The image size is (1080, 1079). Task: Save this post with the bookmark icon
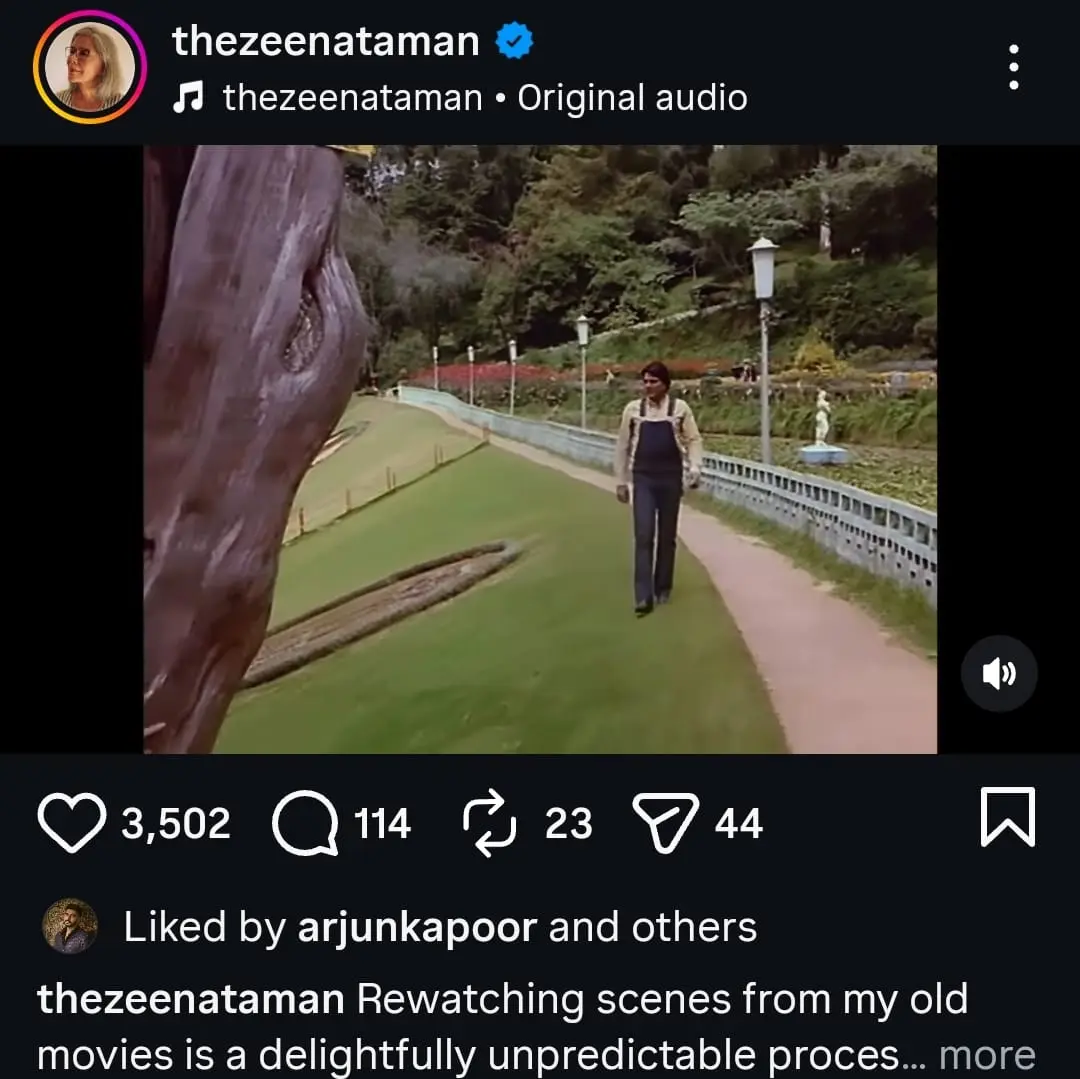[1008, 817]
